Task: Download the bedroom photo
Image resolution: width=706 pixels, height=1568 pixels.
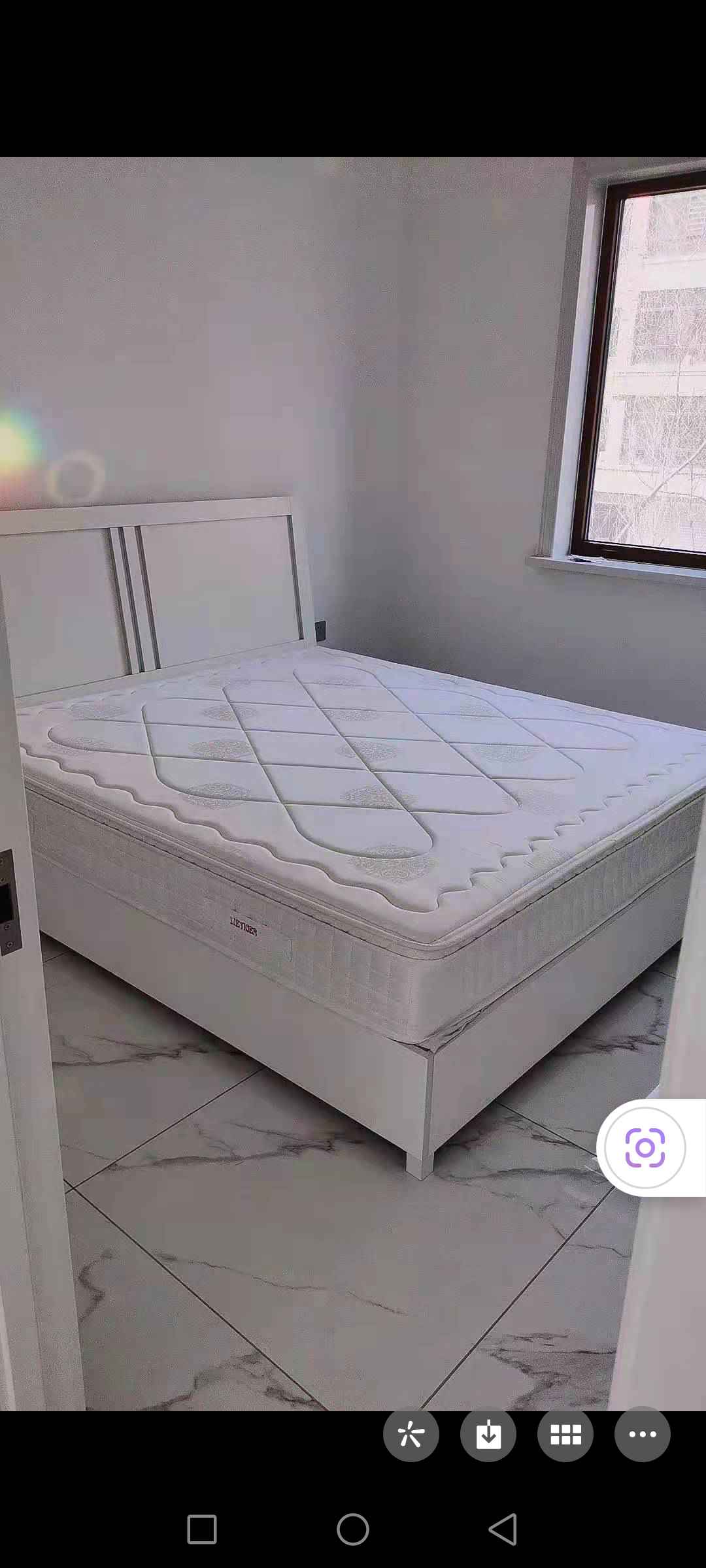Action: (488, 1434)
